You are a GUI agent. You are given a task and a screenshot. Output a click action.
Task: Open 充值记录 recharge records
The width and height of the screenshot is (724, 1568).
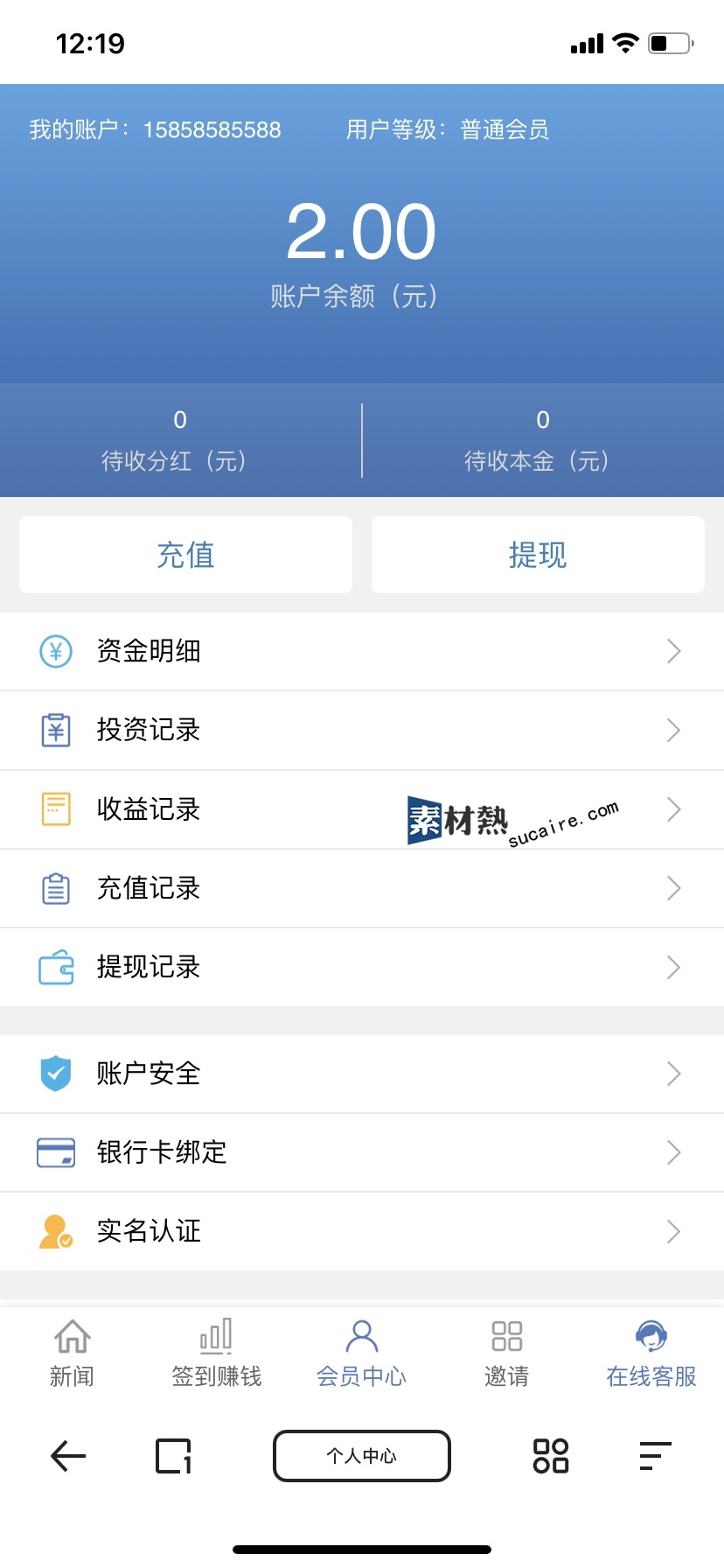click(x=362, y=888)
